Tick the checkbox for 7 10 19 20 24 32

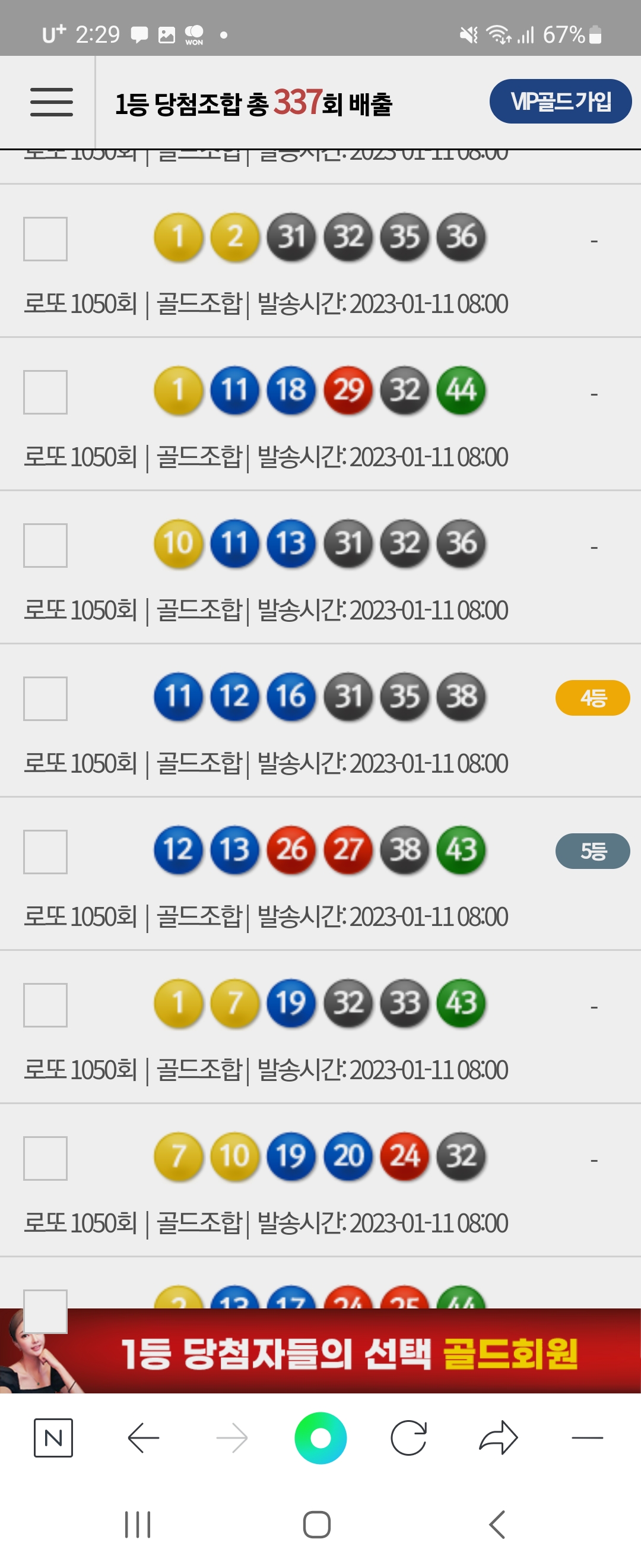(45, 1158)
